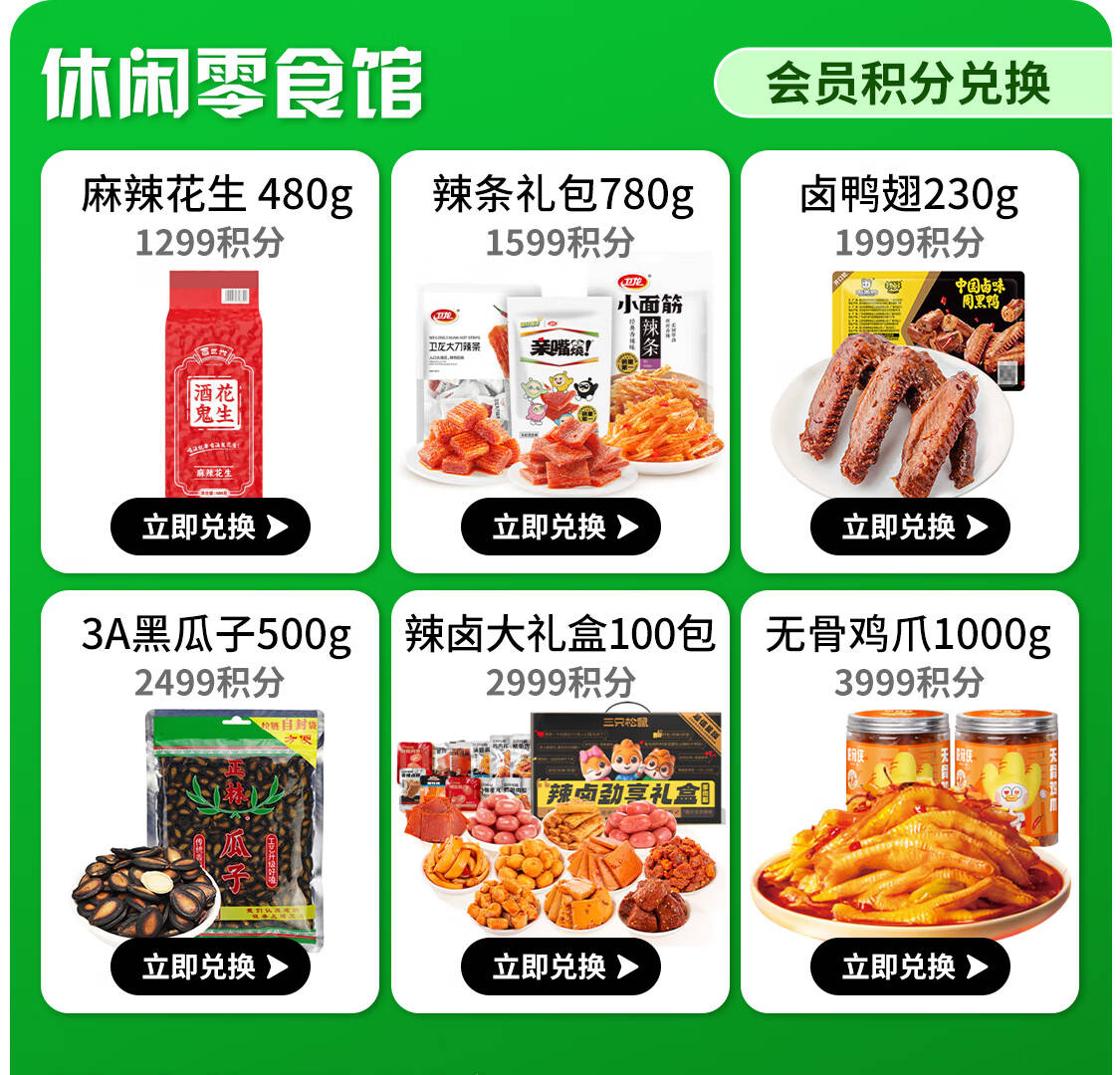The height and width of the screenshot is (1075, 1120).
Task: Tap 立即兑换 under 辣条礼包780g
Action: pyautogui.click(x=560, y=527)
